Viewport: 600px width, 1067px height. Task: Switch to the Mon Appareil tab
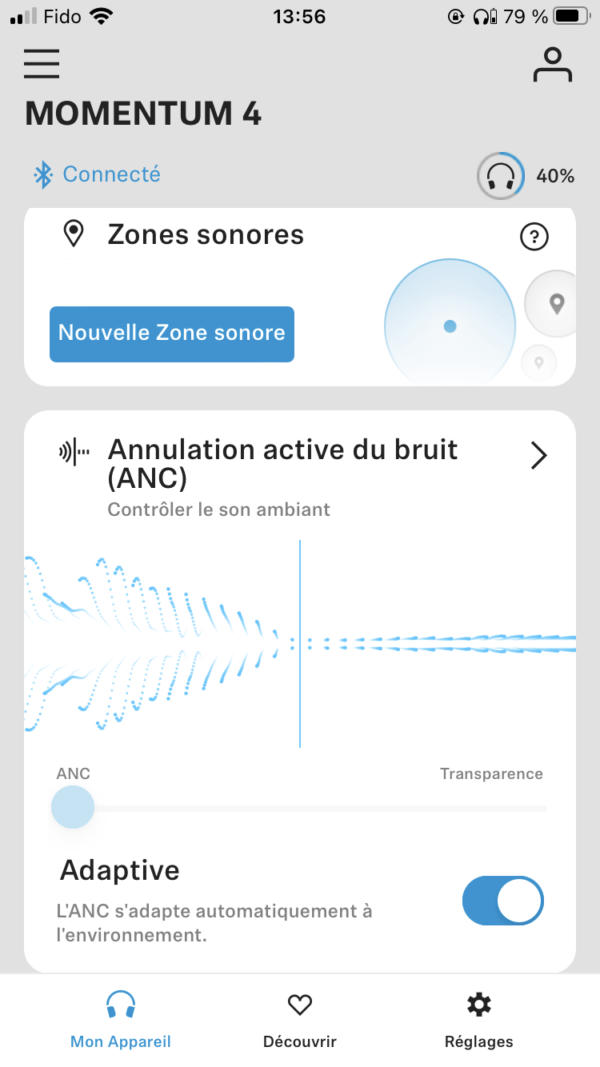point(120,1019)
